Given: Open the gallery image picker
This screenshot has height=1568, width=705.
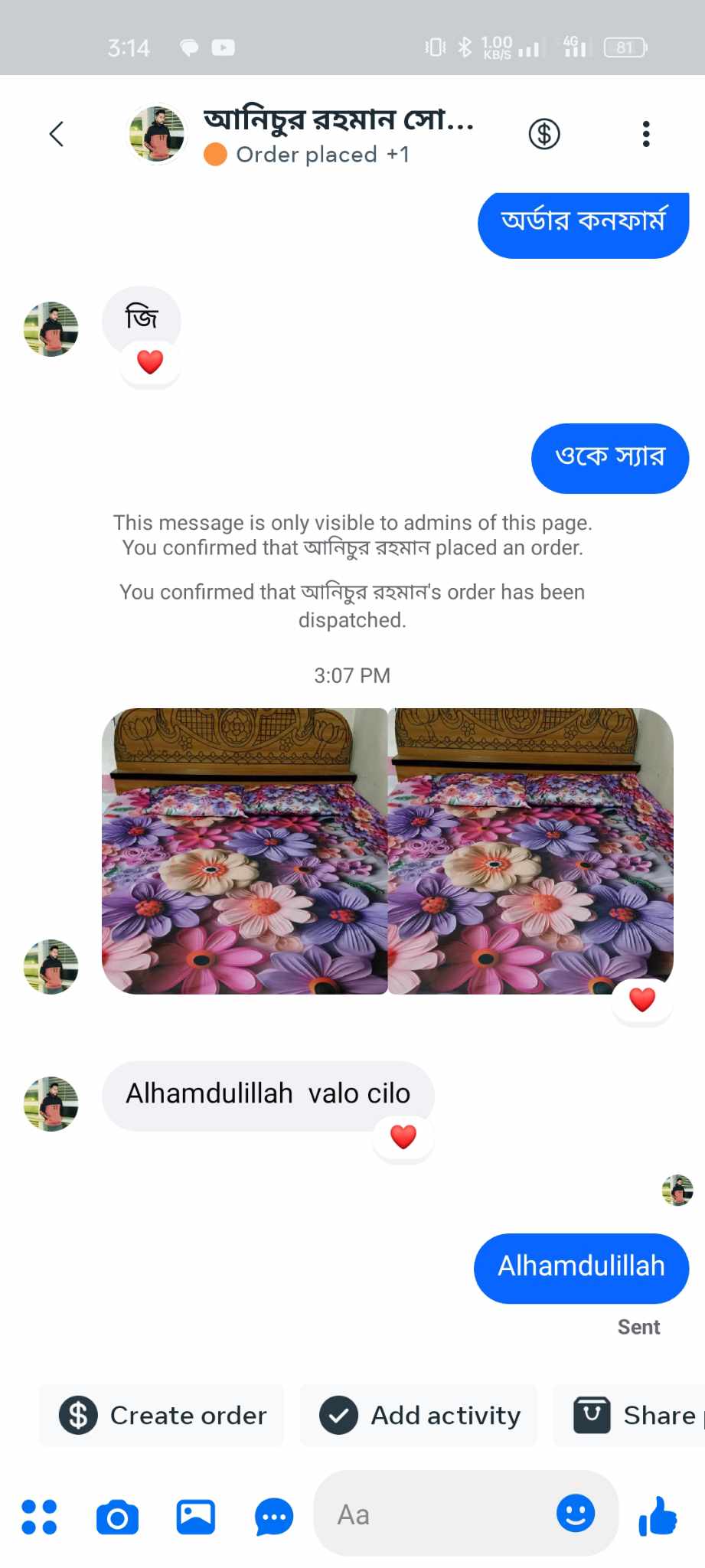Looking at the screenshot, I should click(x=196, y=1517).
